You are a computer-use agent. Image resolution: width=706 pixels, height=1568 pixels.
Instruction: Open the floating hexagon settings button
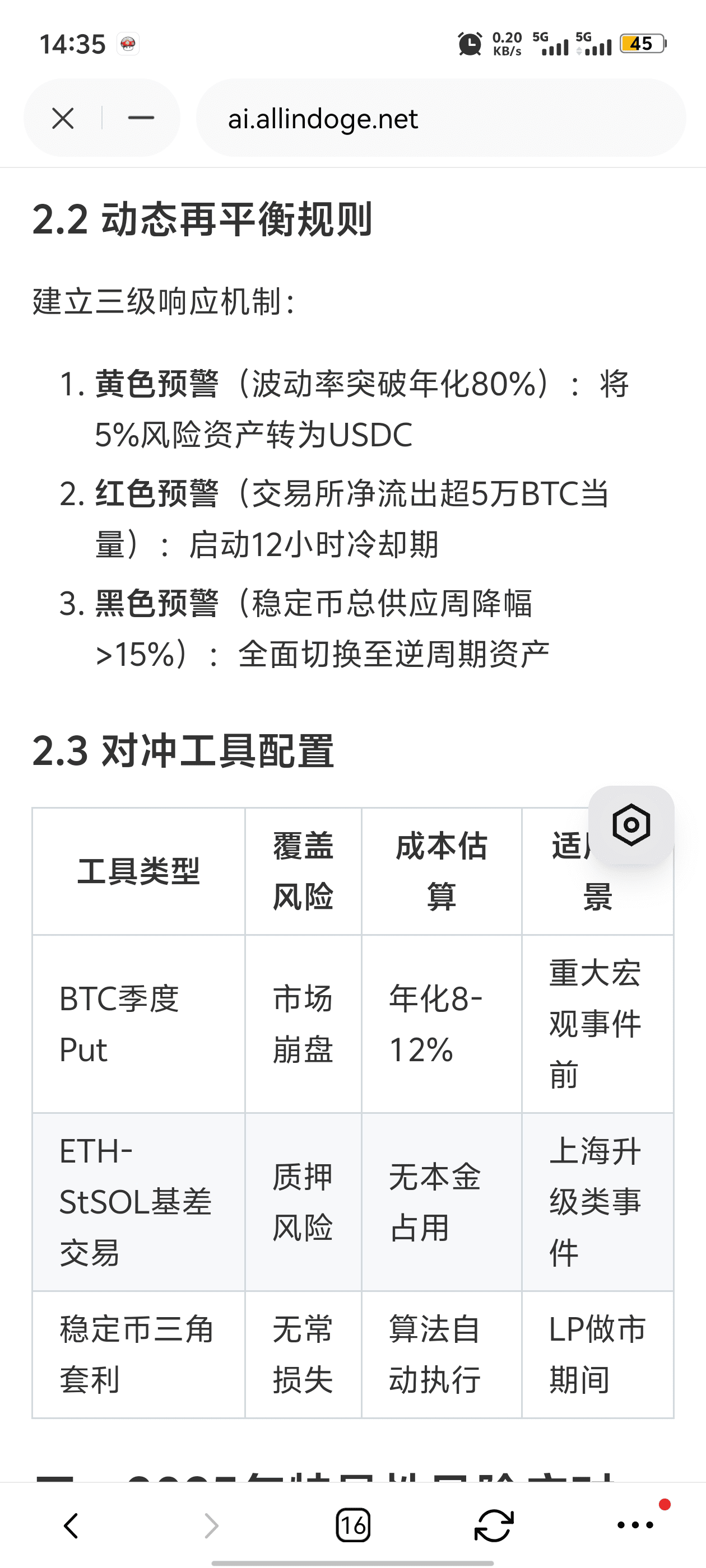click(x=631, y=825)
